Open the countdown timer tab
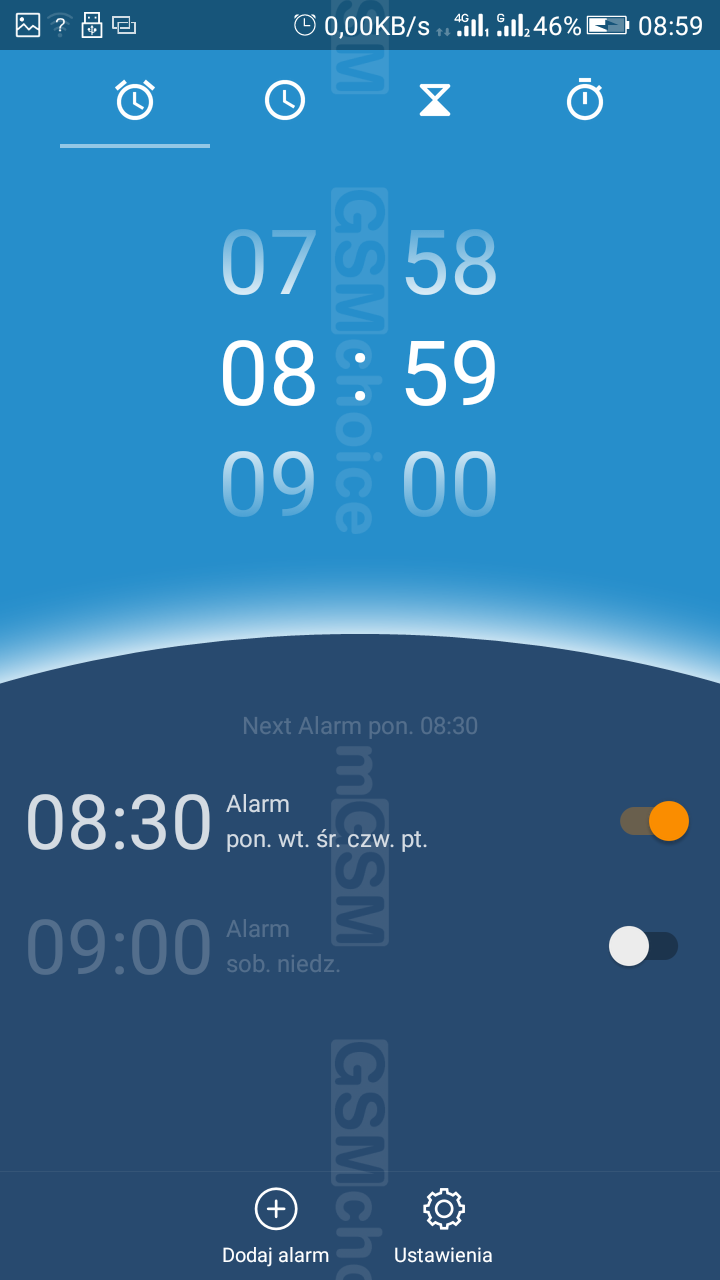Screen dimensions: 720x1280 [435, 100]
